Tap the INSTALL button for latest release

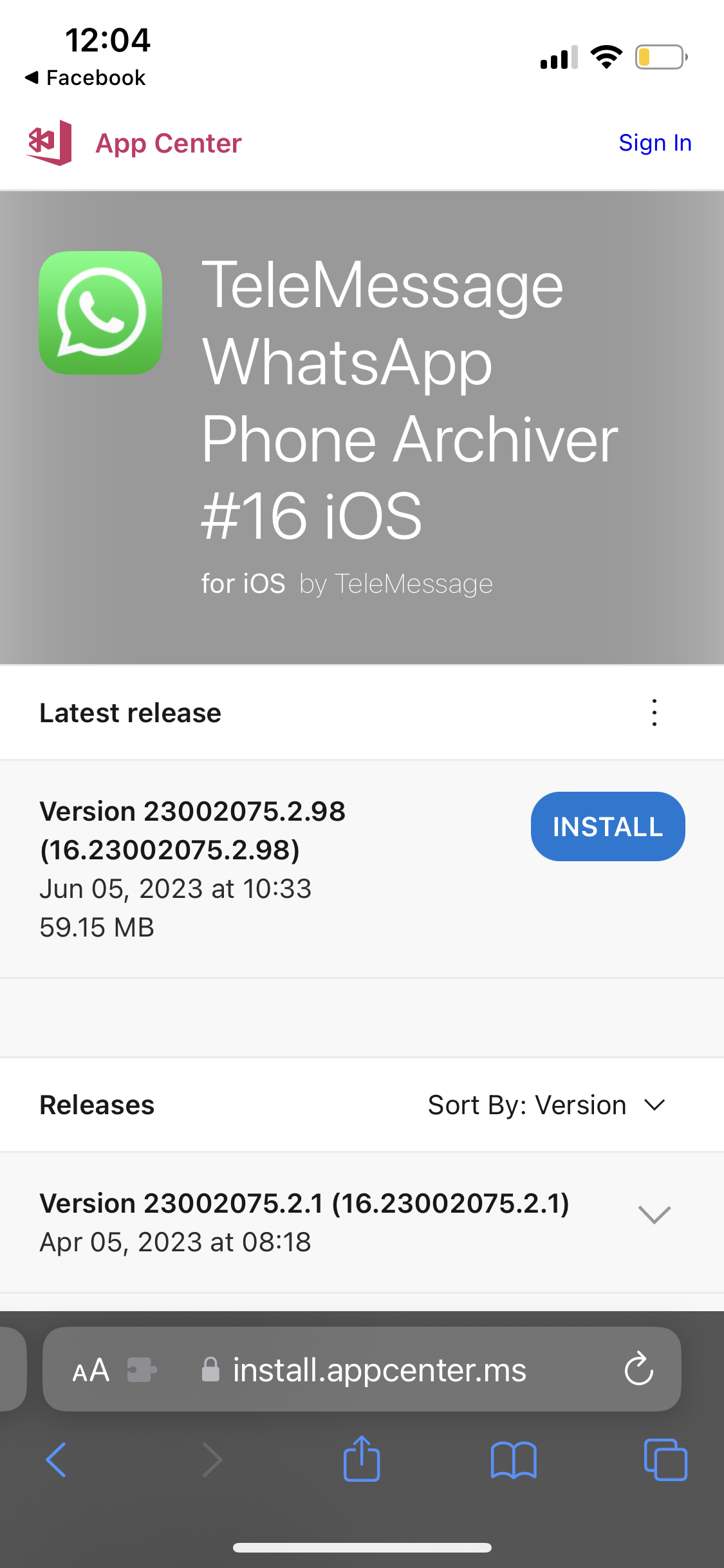click(608, 826)
